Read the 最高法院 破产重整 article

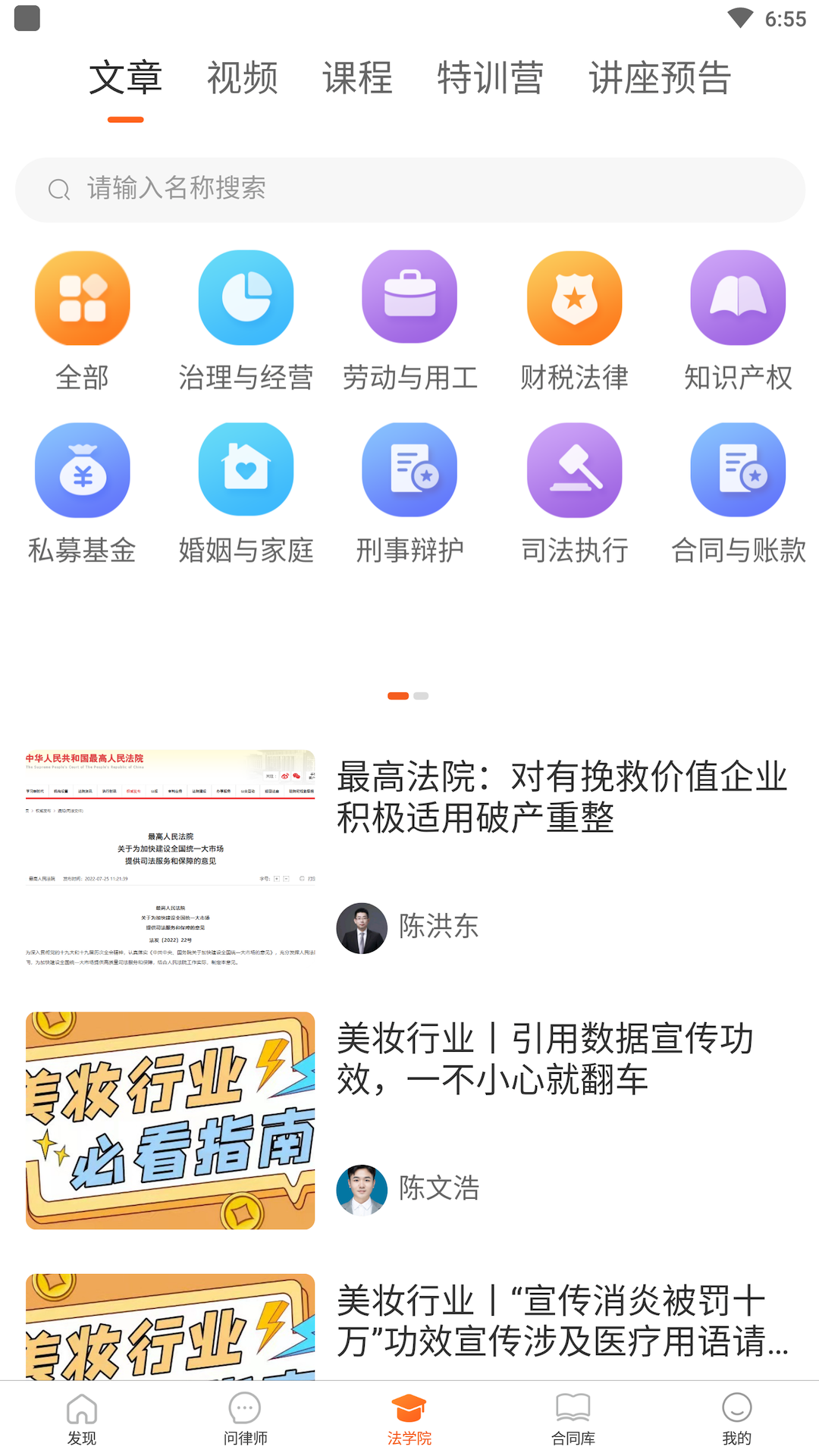(561, 796)
